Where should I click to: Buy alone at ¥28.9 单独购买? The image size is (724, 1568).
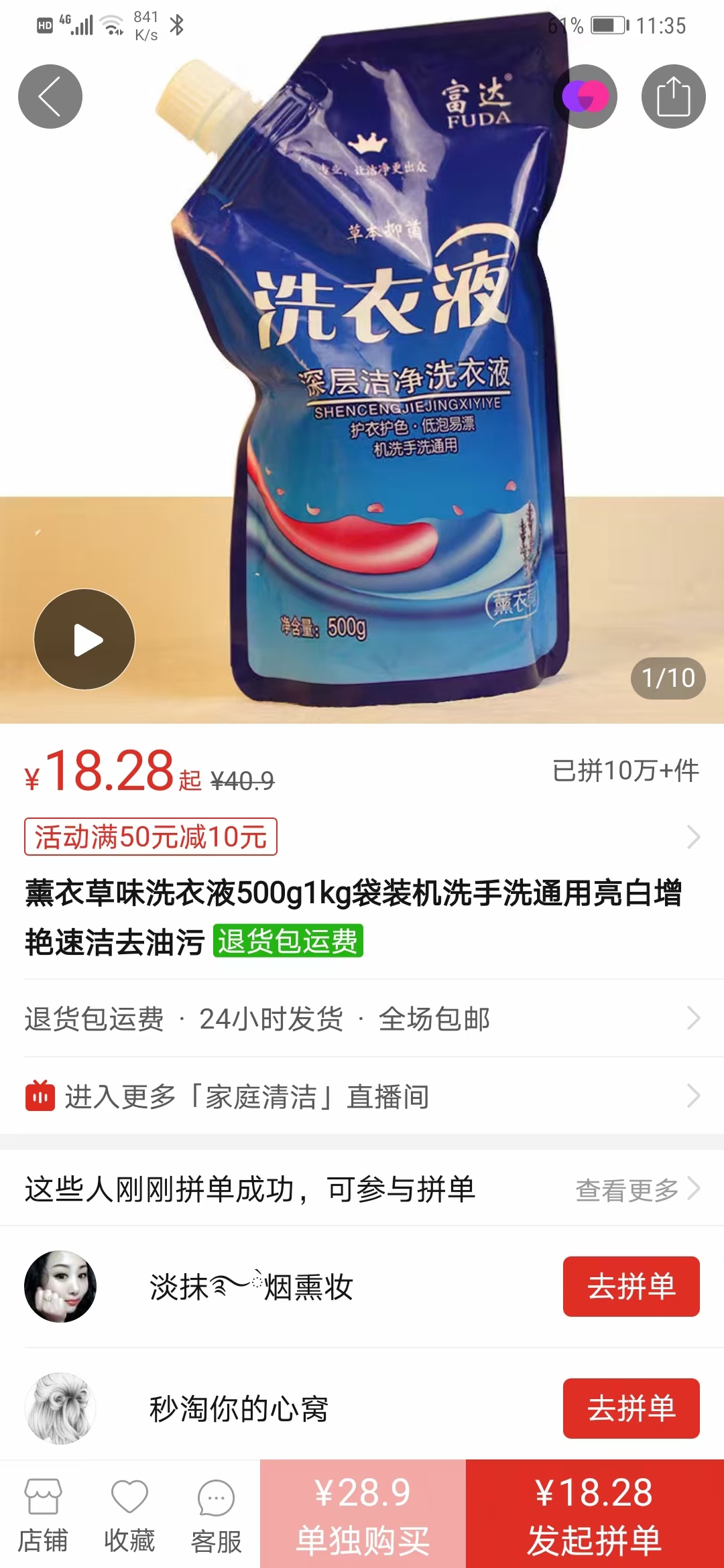363,1514
